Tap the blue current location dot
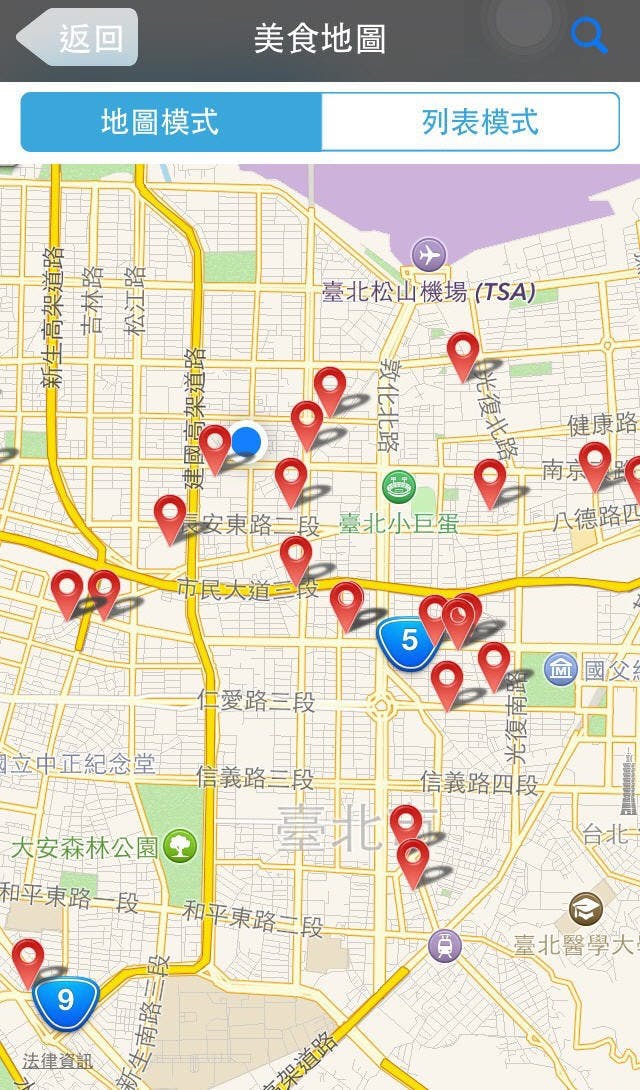Image resolution: width=640 pixels, height=1090 pixels. click(x=247, y=440)
